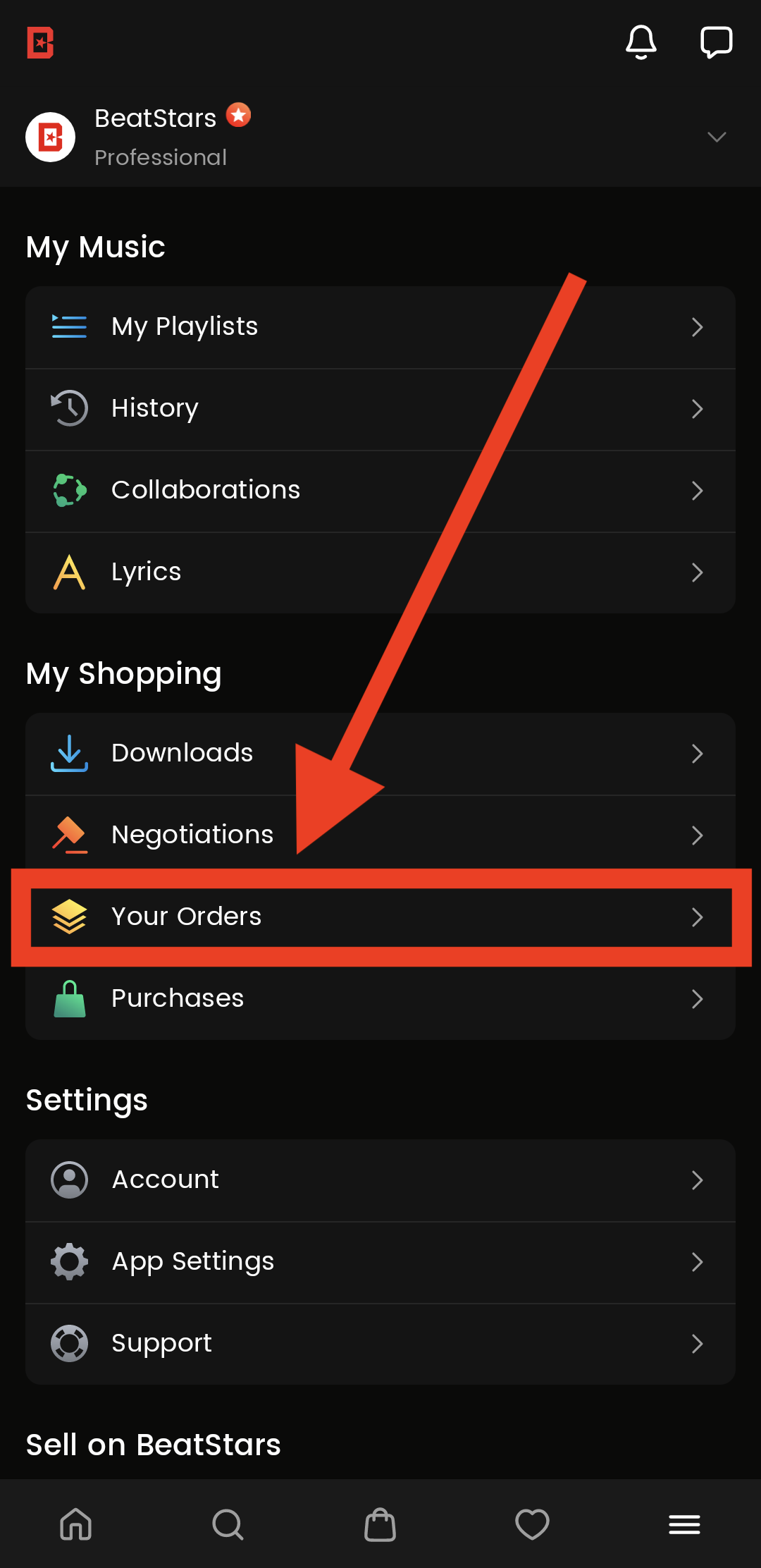Image resolution: width=761 pixels, height=1568 pixels.
Task: Go to the Home tab
Action: [76, 1524]
